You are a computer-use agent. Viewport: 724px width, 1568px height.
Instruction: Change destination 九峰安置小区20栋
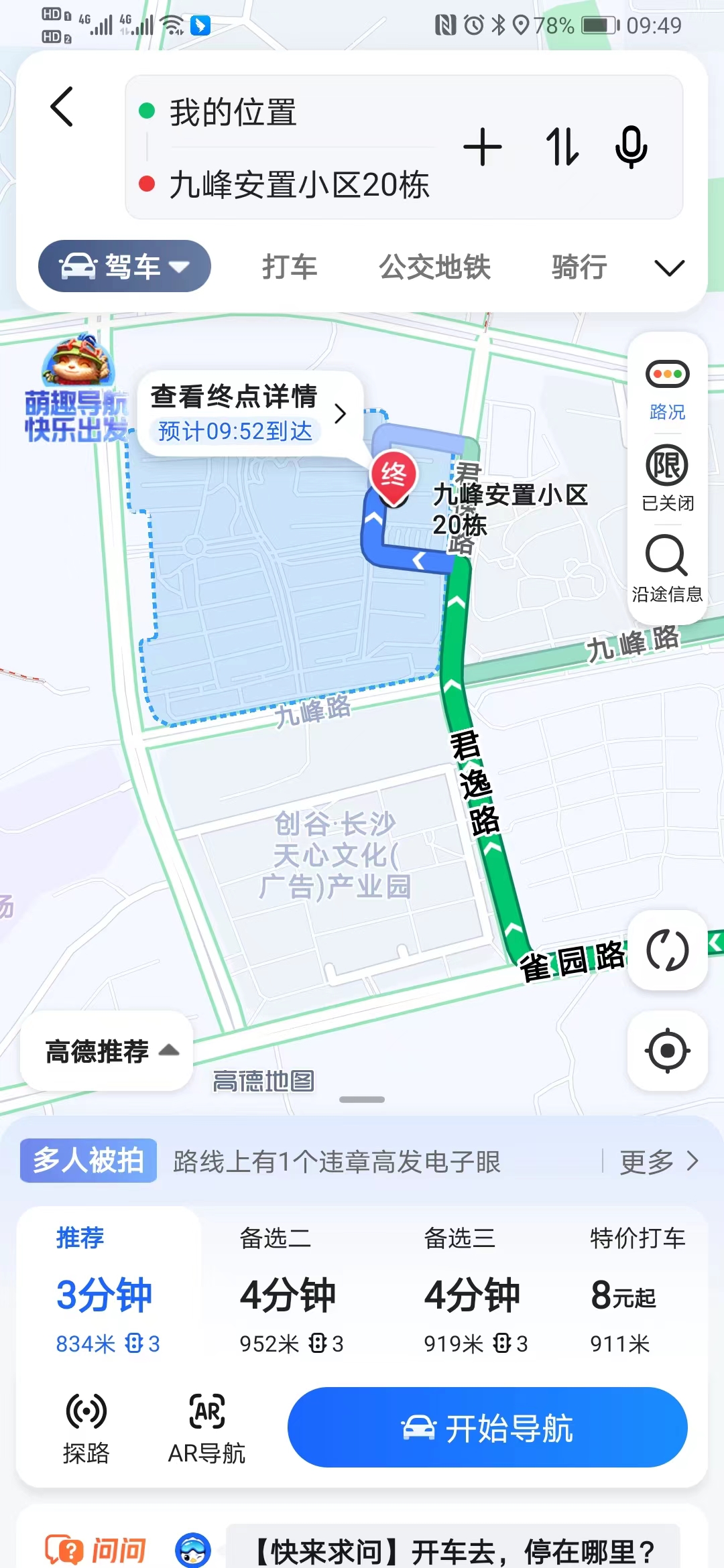click(x=299, y=184)
